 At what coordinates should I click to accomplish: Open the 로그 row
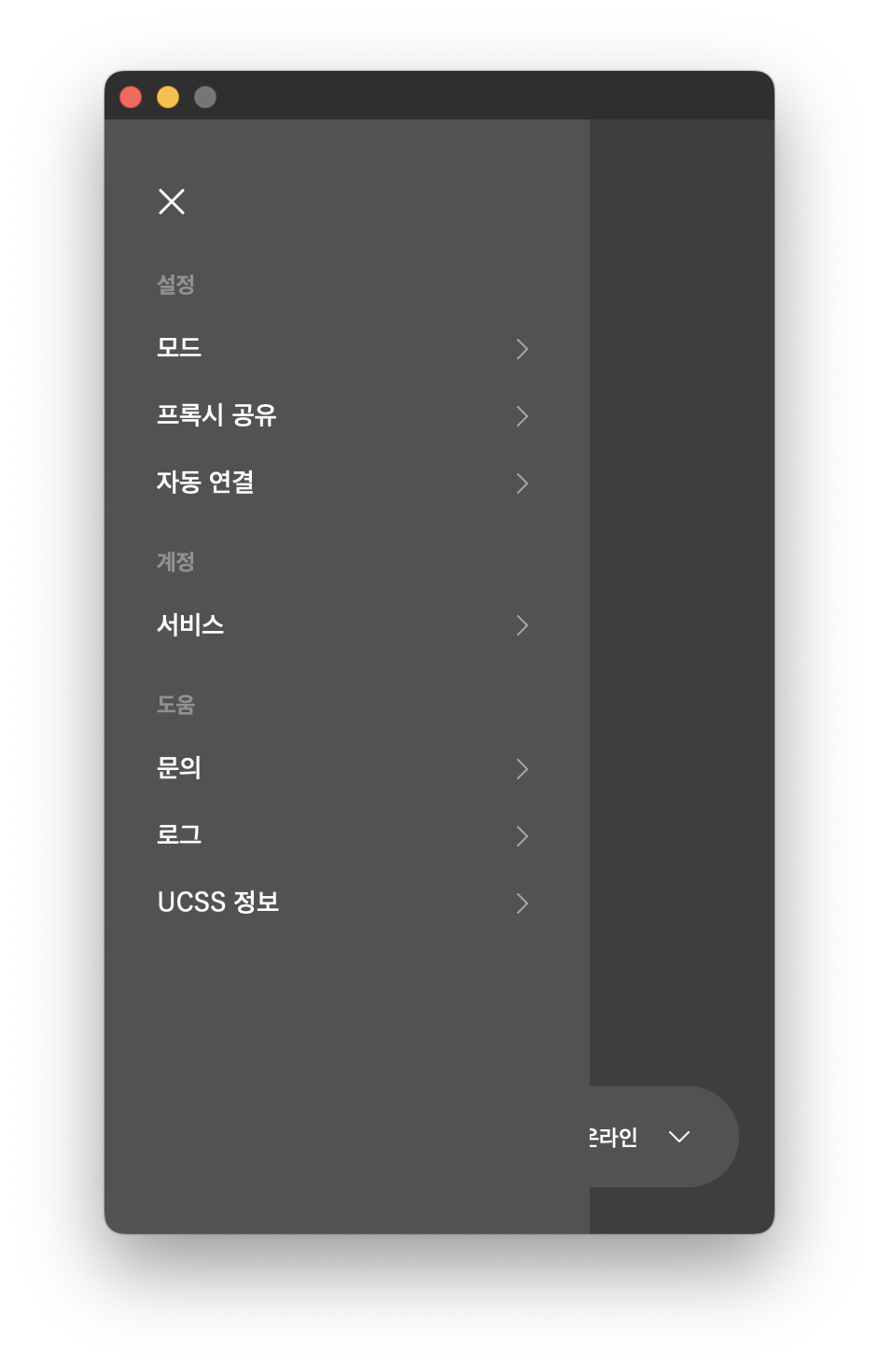tap(342, 835)
